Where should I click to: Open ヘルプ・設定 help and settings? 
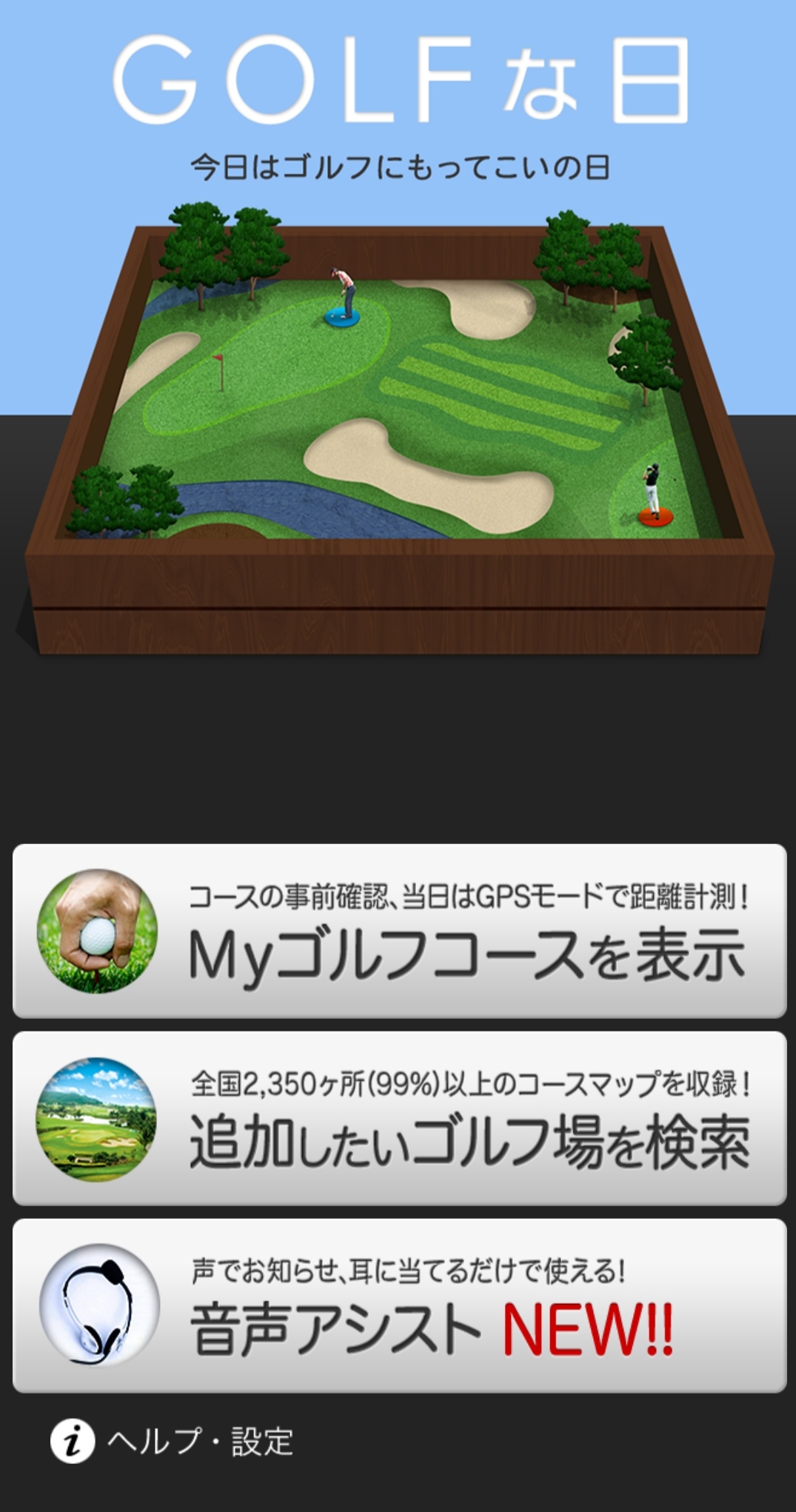pyautogui.click(x=173, y=1441)
